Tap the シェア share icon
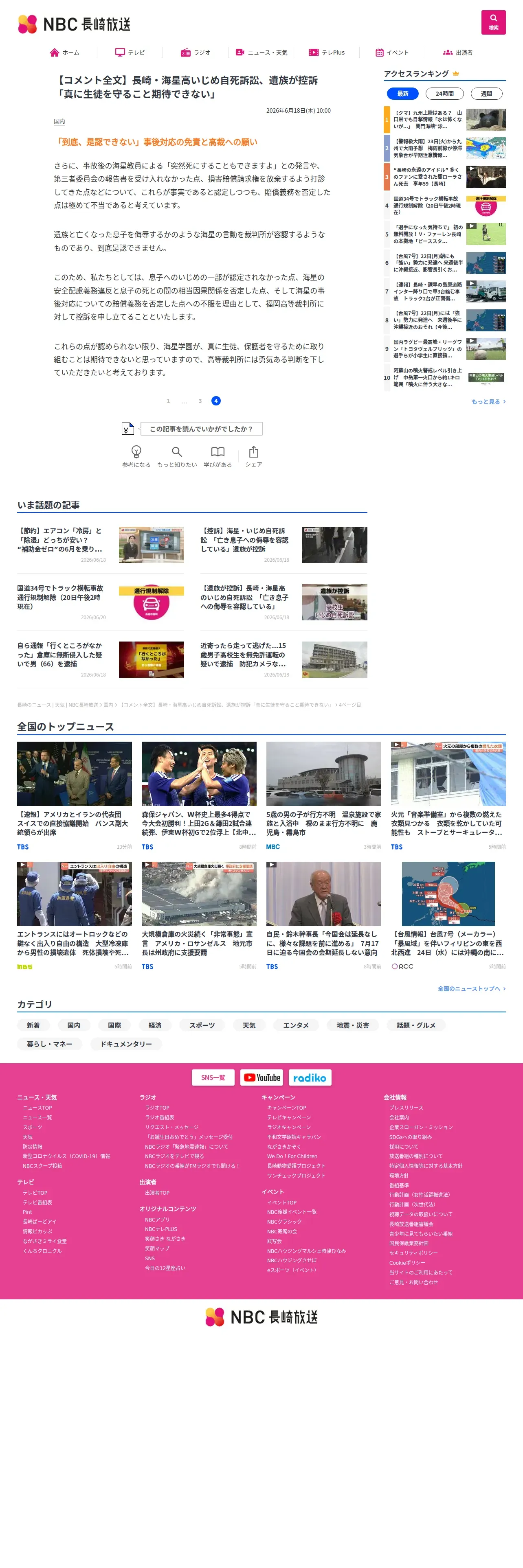 (x=254, y=456)
